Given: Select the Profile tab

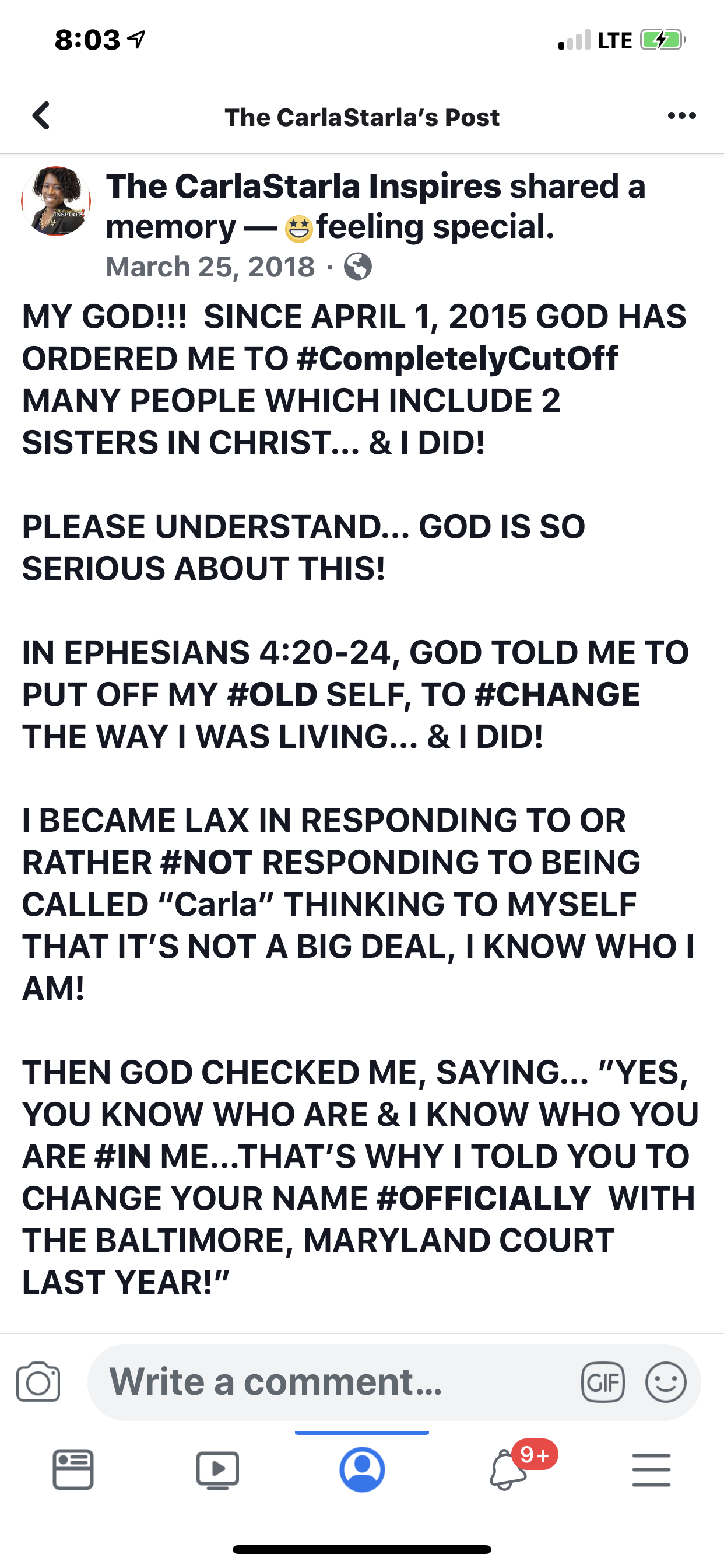Looking at the screenshot, I should click(x=362, y=1469).
